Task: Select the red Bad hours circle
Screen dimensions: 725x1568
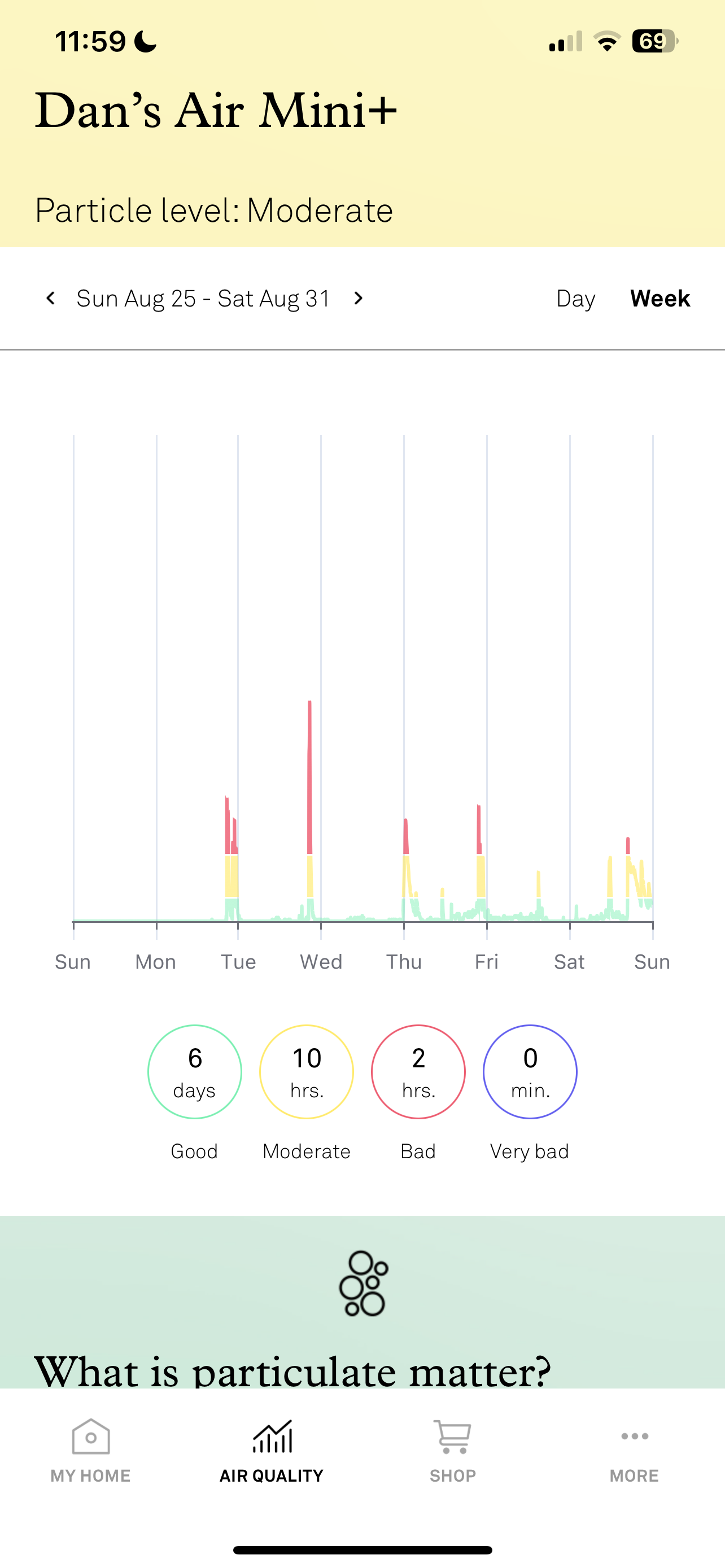Action: click(418, 1071)
